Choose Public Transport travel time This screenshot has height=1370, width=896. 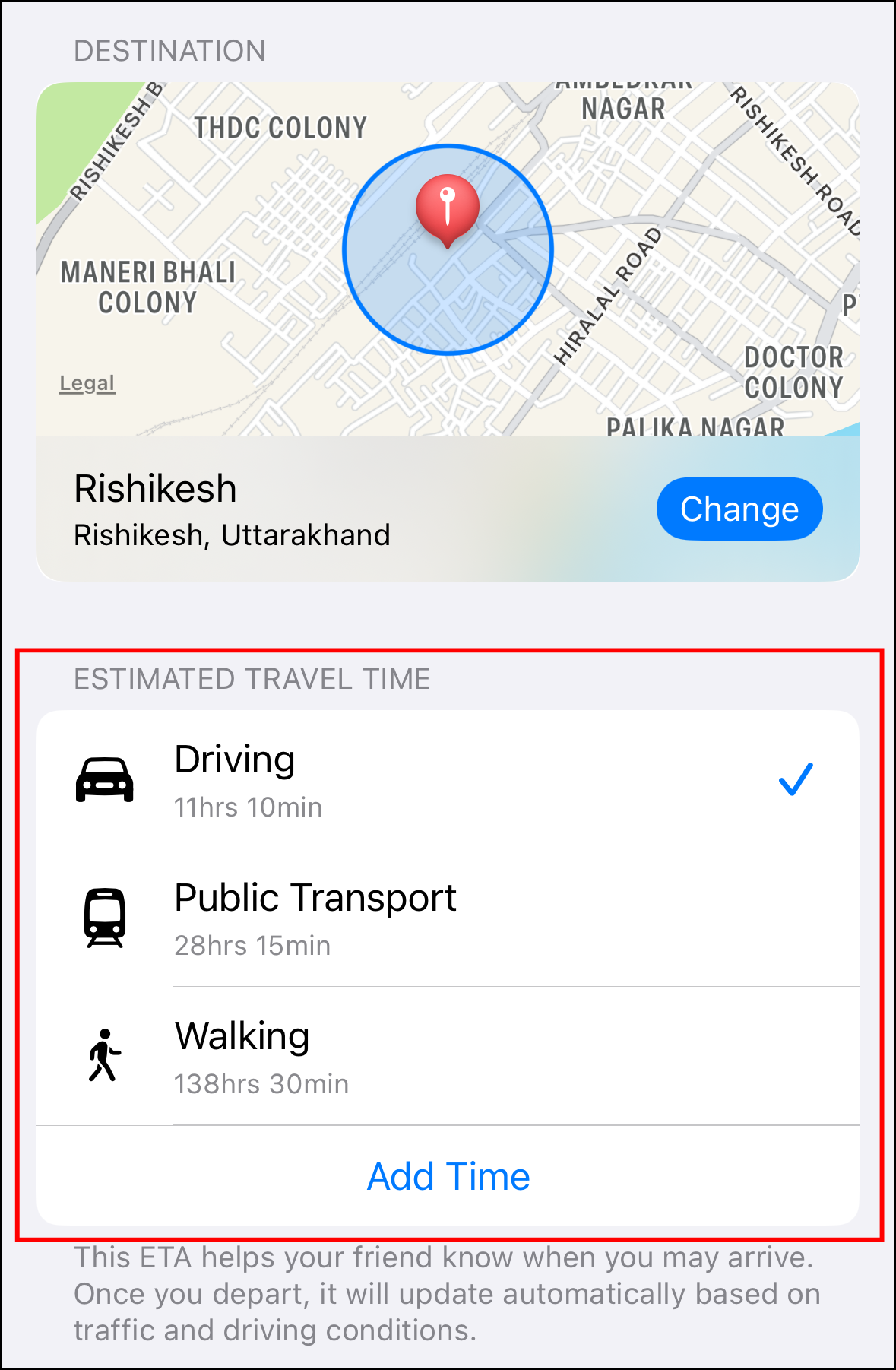pyautogui.click(x=447, y=918)
